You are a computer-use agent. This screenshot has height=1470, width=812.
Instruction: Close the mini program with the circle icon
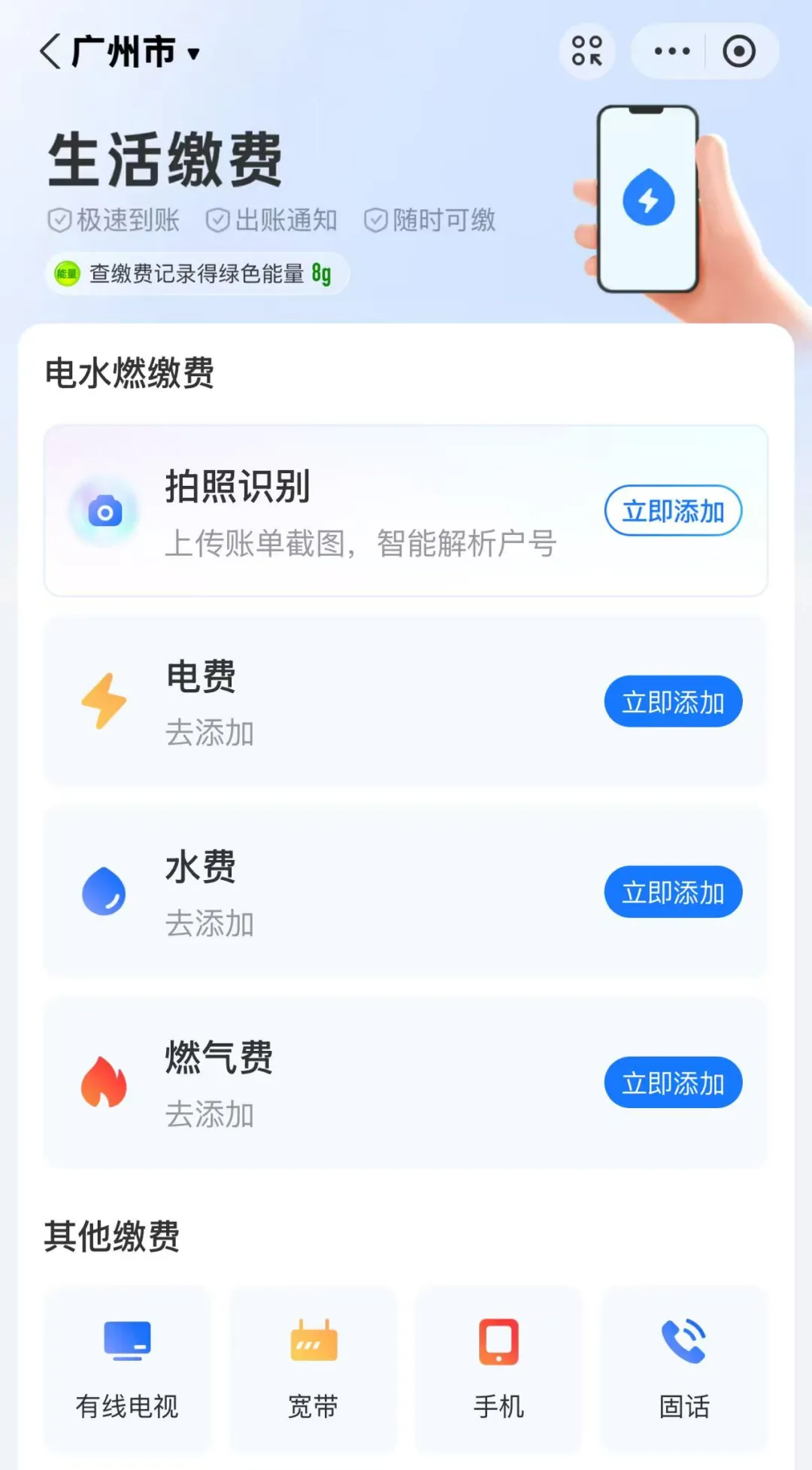click(x=739, y=51)
